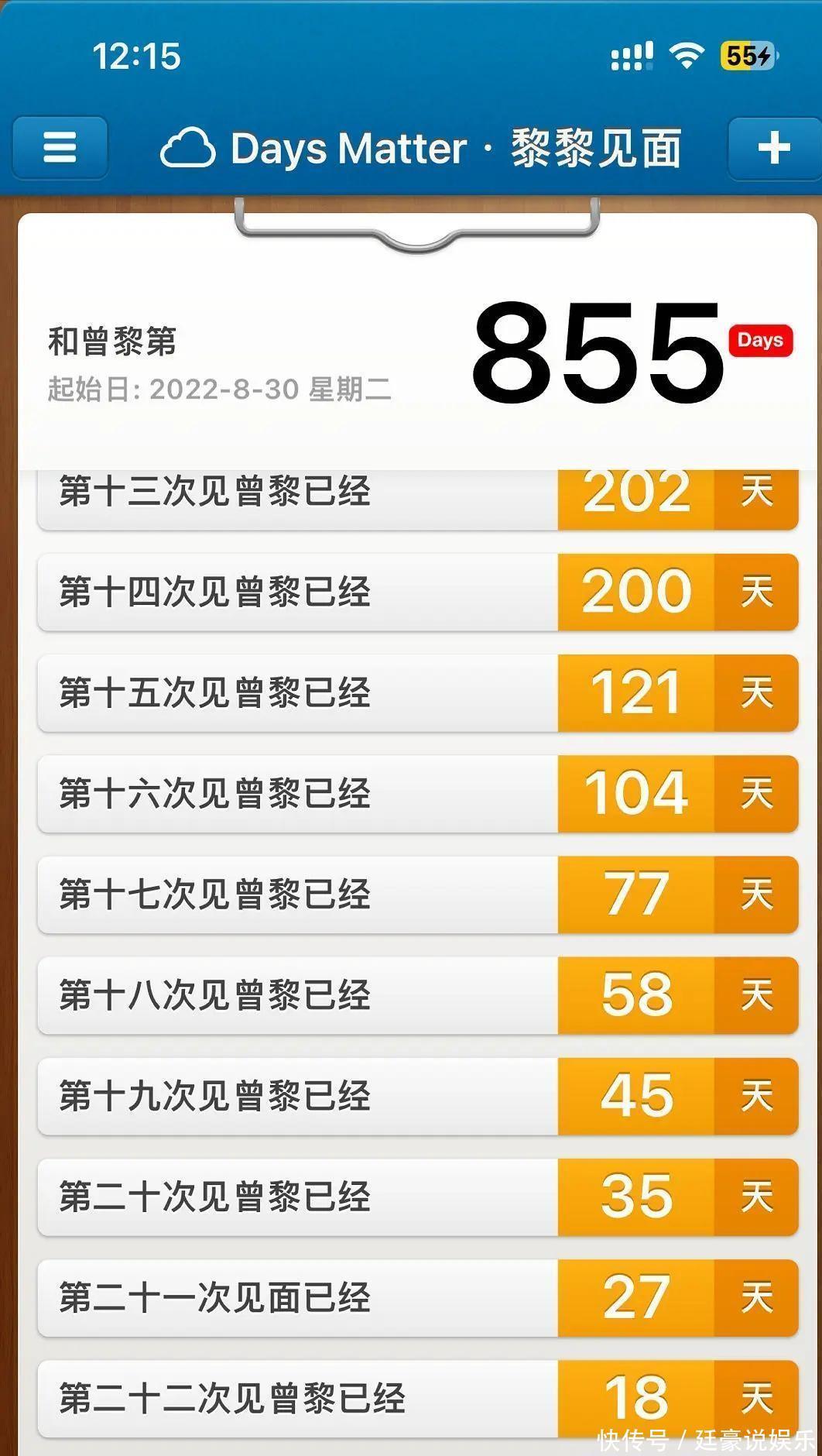Select 第二十二次见曾黎已经 entry
The image size is (822, 1456).
418,1398
